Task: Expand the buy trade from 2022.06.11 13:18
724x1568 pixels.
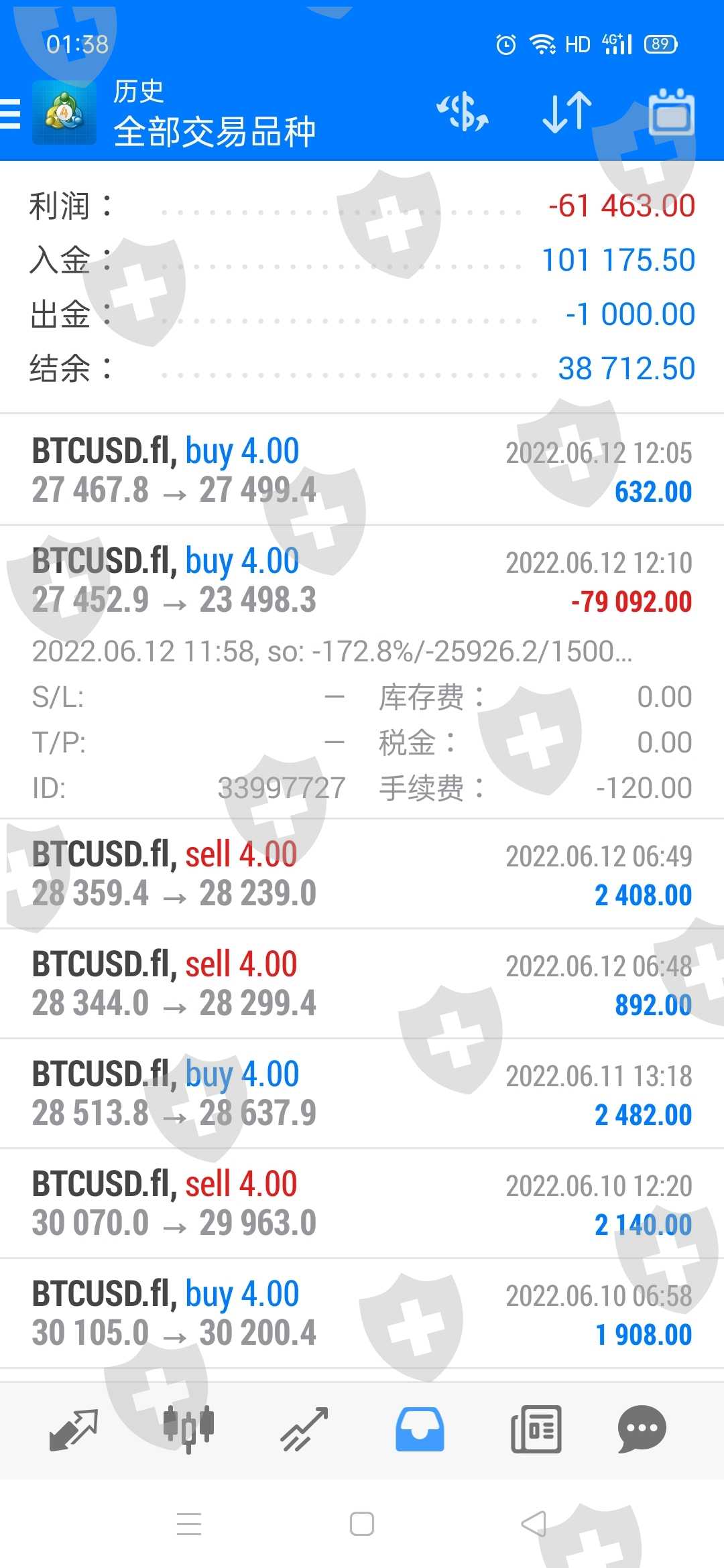Action: click(x=362, y=1094)
